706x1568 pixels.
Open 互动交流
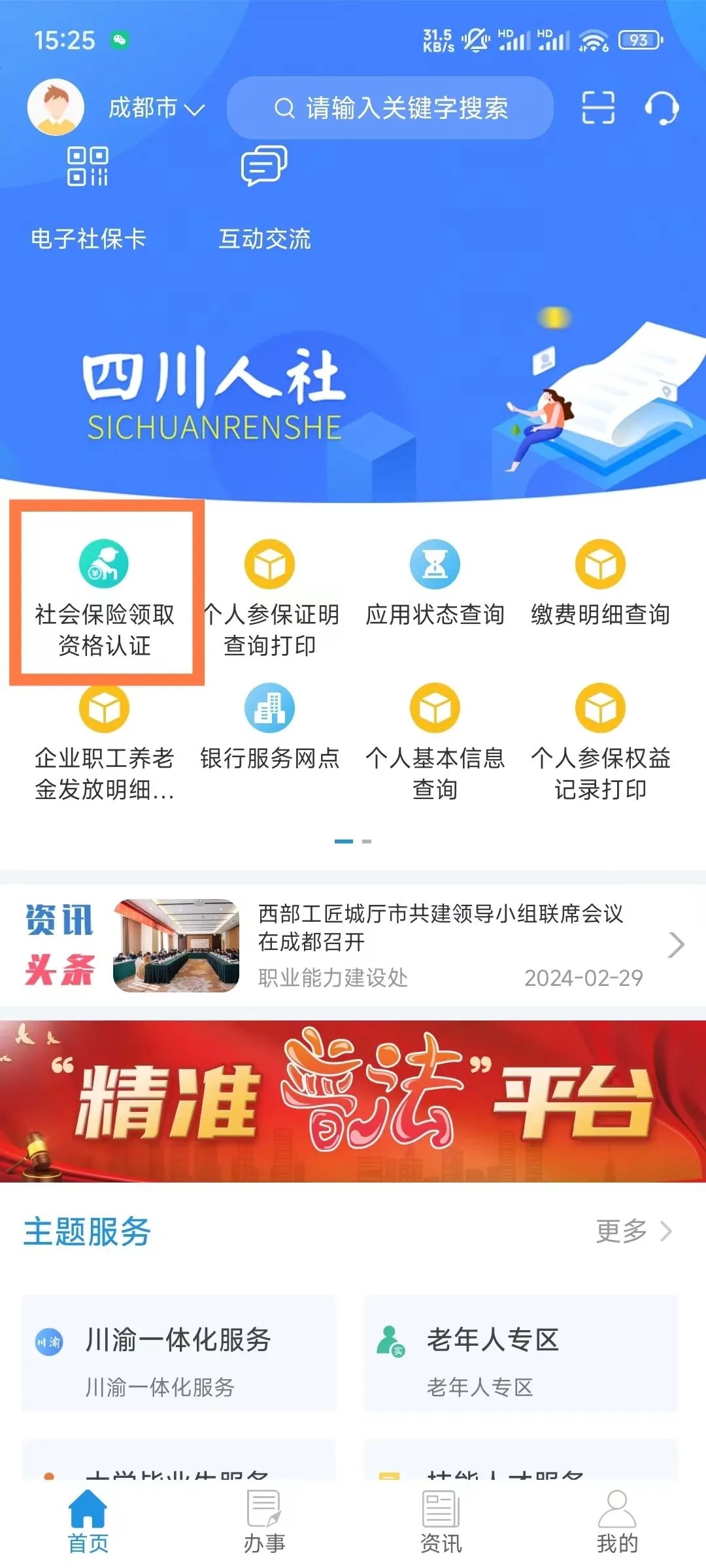click(x=264, y=196)
